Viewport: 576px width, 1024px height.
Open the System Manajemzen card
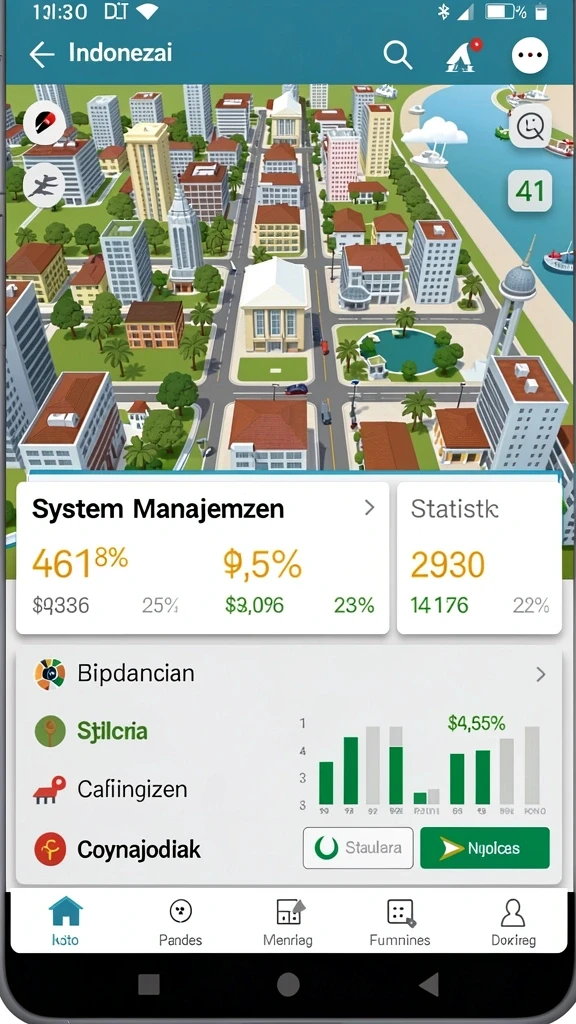[202, 558]
